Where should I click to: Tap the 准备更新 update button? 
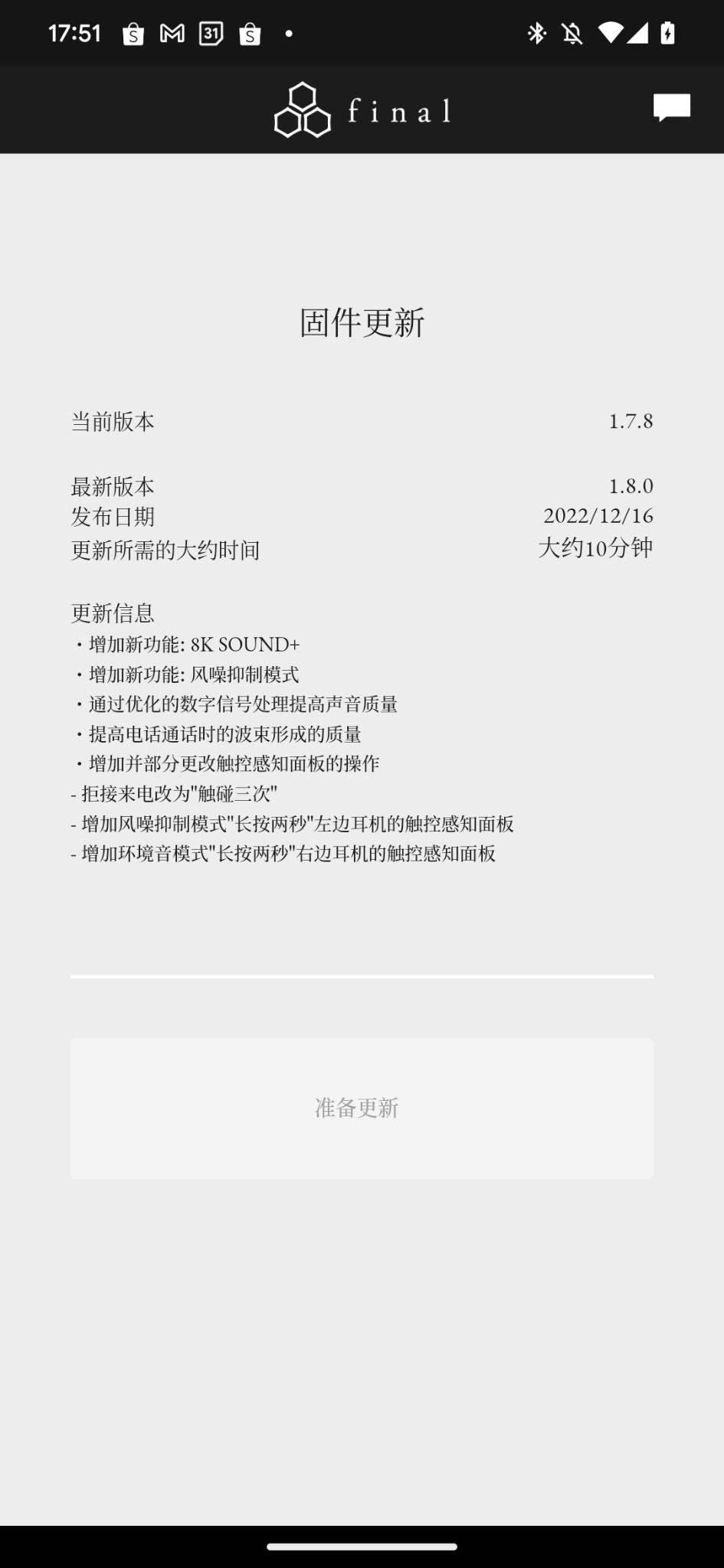click(362, 1108)
